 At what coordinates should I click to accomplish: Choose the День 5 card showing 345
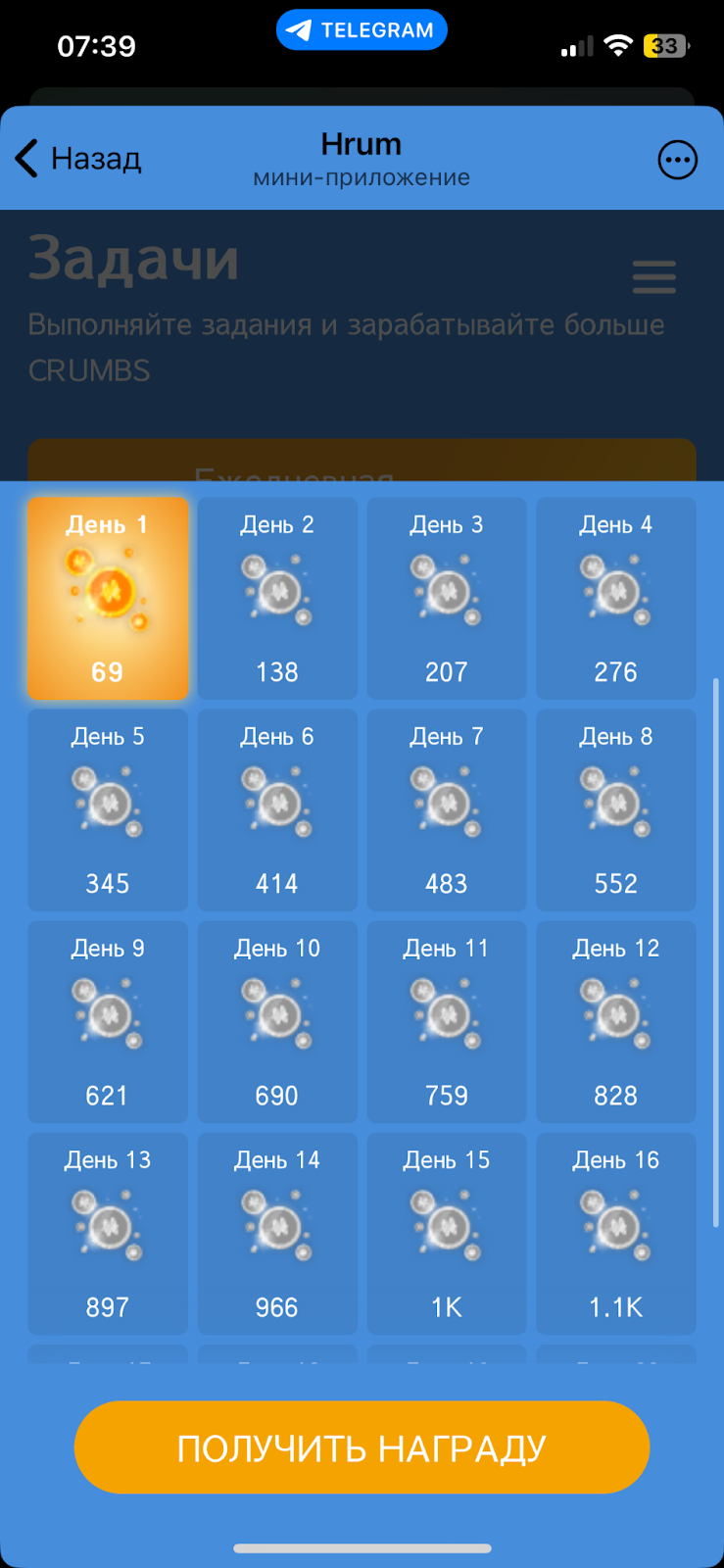click(108, 809)
